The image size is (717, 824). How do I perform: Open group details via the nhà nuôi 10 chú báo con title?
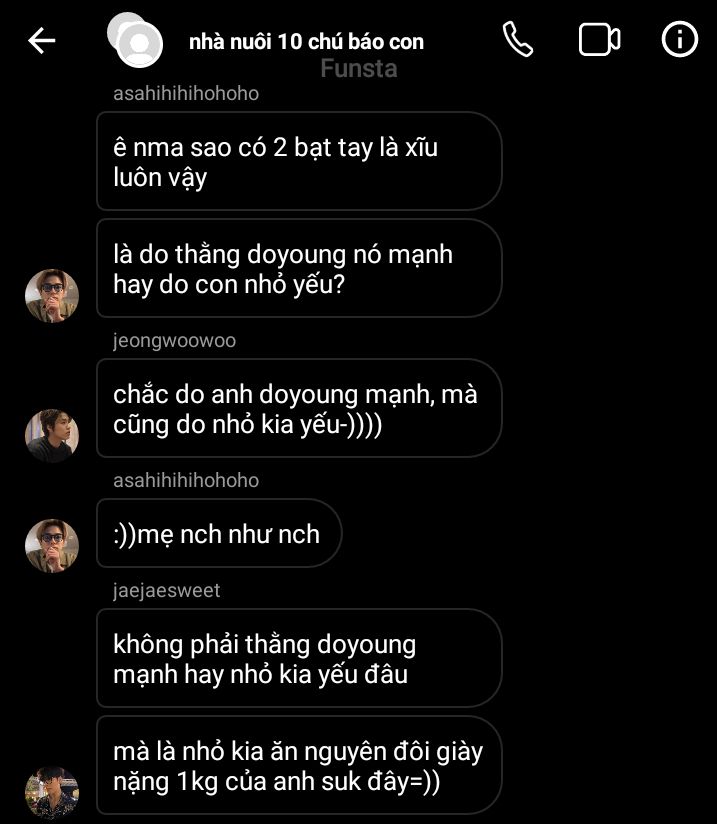pos(306,42)
